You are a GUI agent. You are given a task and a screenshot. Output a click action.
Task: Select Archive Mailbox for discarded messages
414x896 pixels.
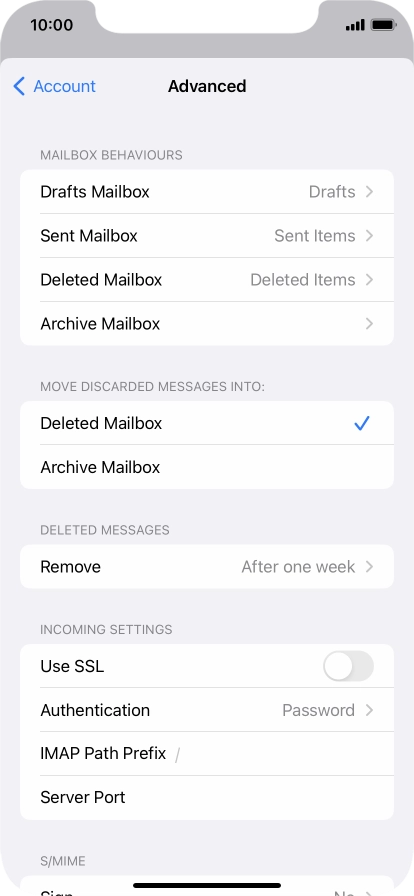207,467
